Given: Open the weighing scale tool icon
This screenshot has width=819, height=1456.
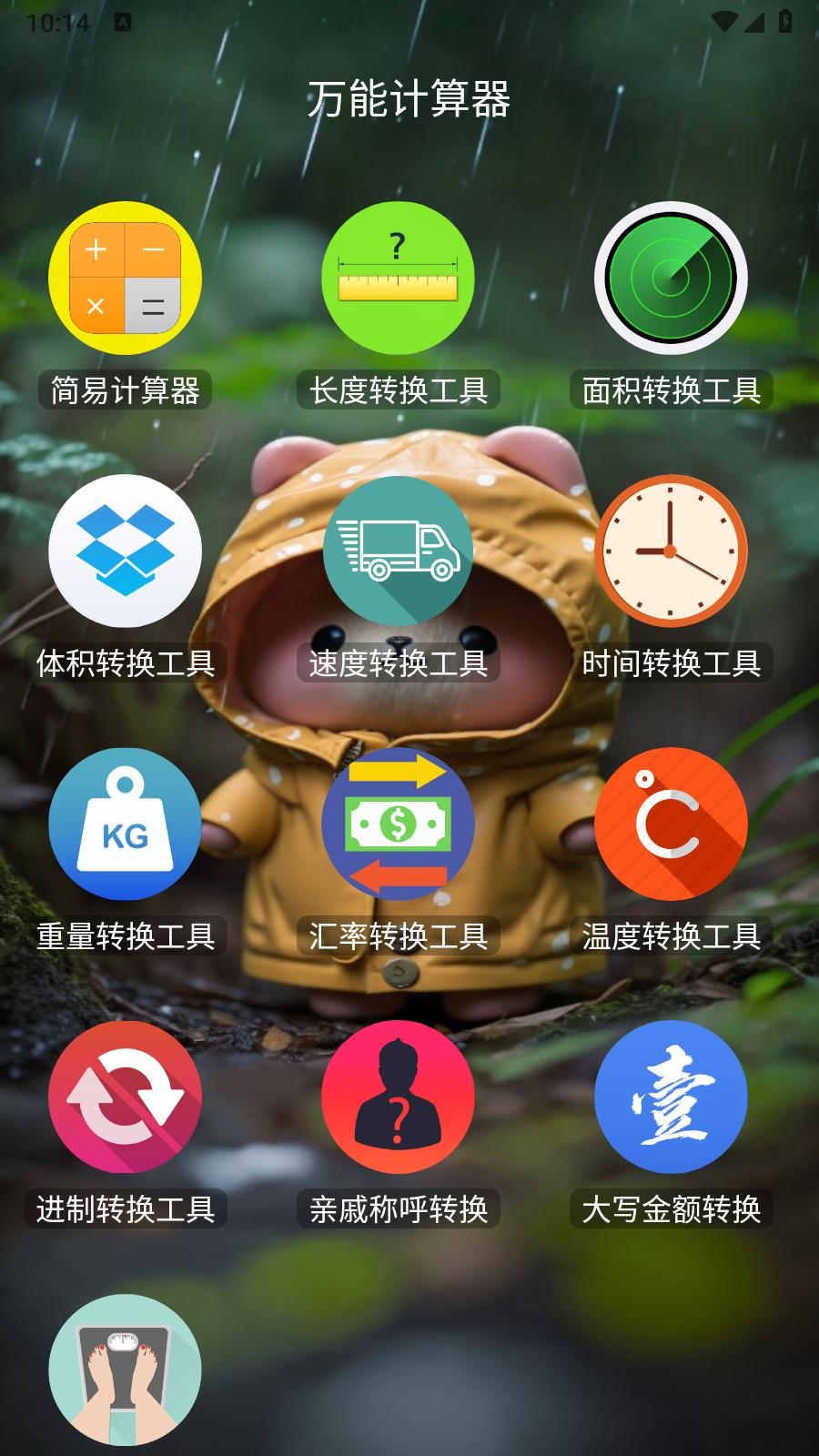Looking at the screenshot, I should pyautogui.click(x=125, y=1370).
